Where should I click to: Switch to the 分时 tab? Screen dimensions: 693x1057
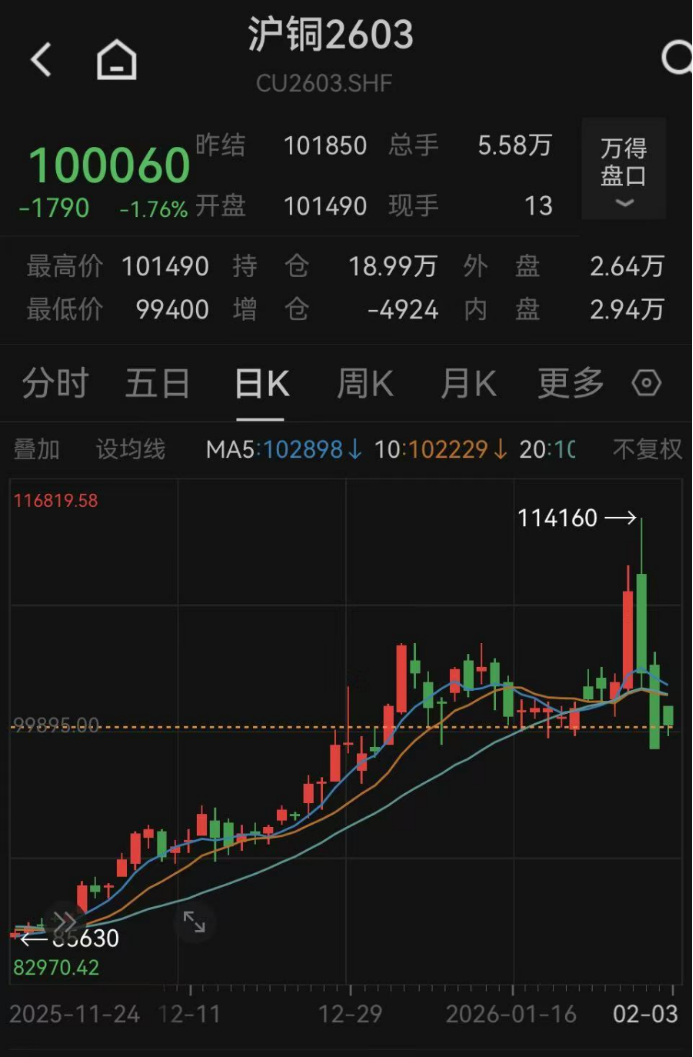point(55,384)
